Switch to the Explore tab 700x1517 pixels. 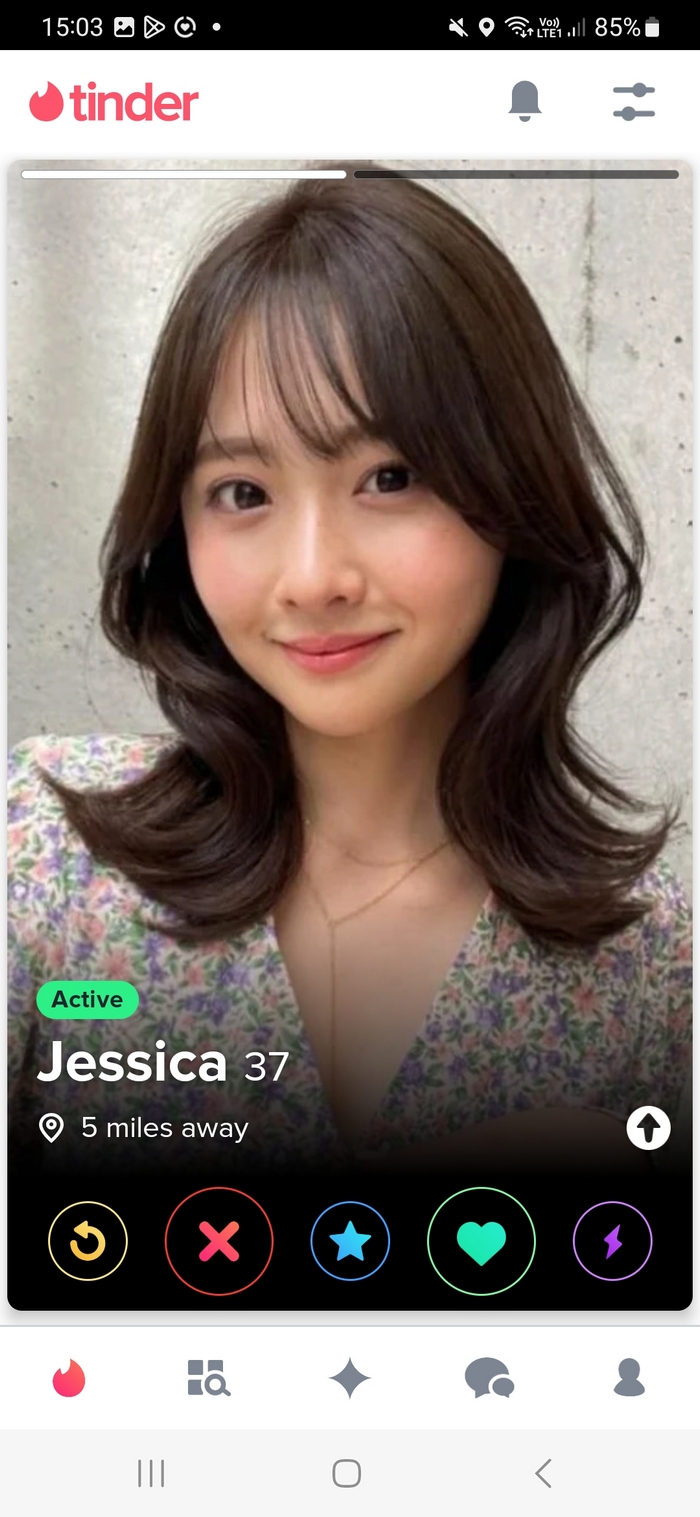pos(209,1378)
